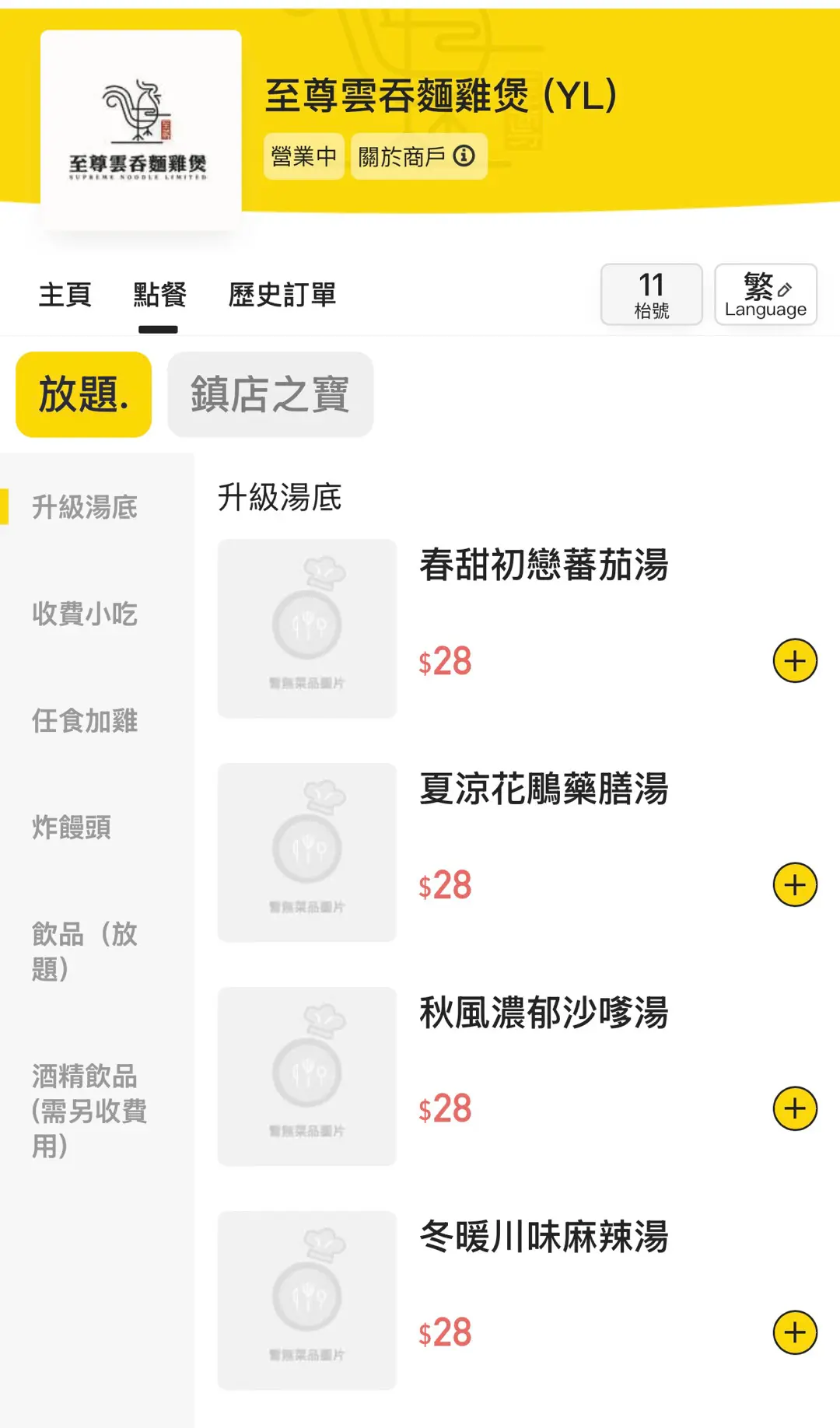Select the 放題. menu chip
Viewport: 840px width, 1428px height.
coord(84,394)
